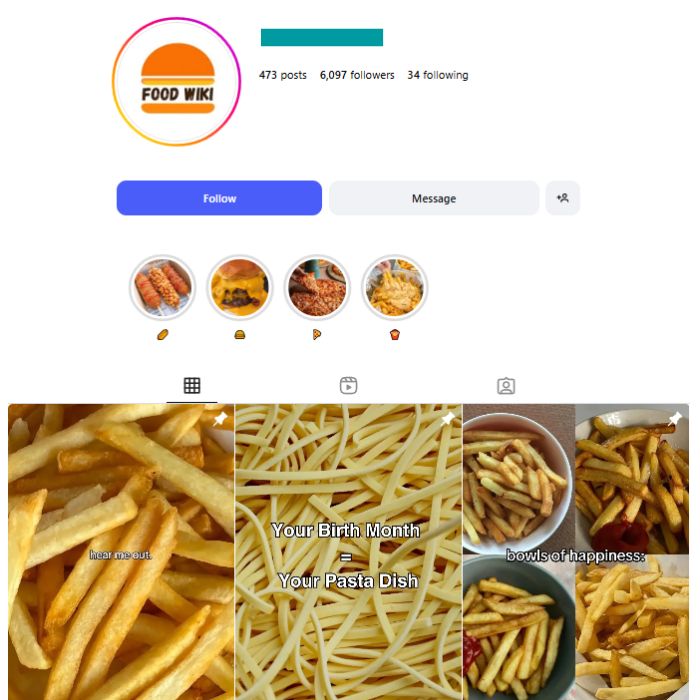Image resolution: width=700 pixels, height=700 pixels.
Task: Open the fries story highlight
Action: (x=394, y=287)
